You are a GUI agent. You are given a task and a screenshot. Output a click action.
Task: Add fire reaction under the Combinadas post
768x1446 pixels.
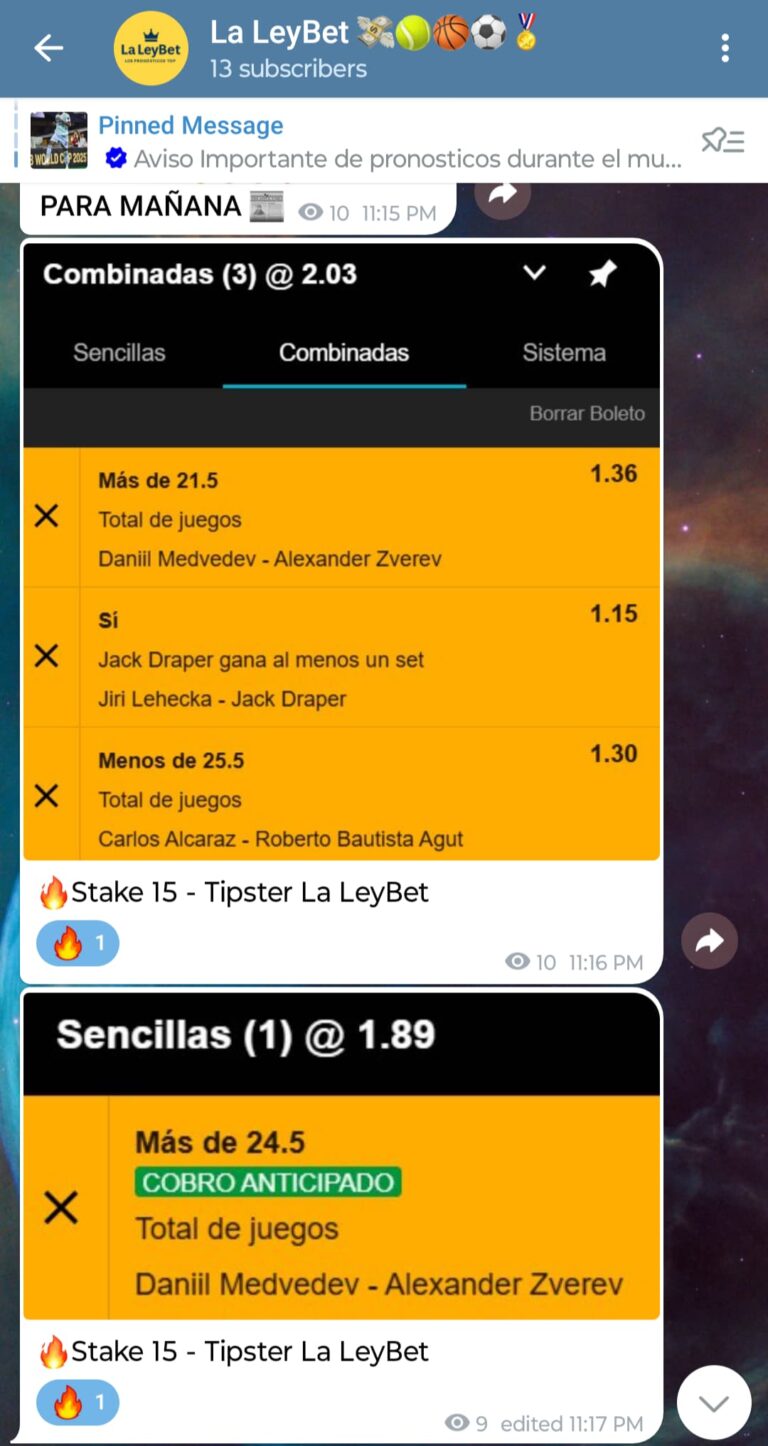(77, 943)
